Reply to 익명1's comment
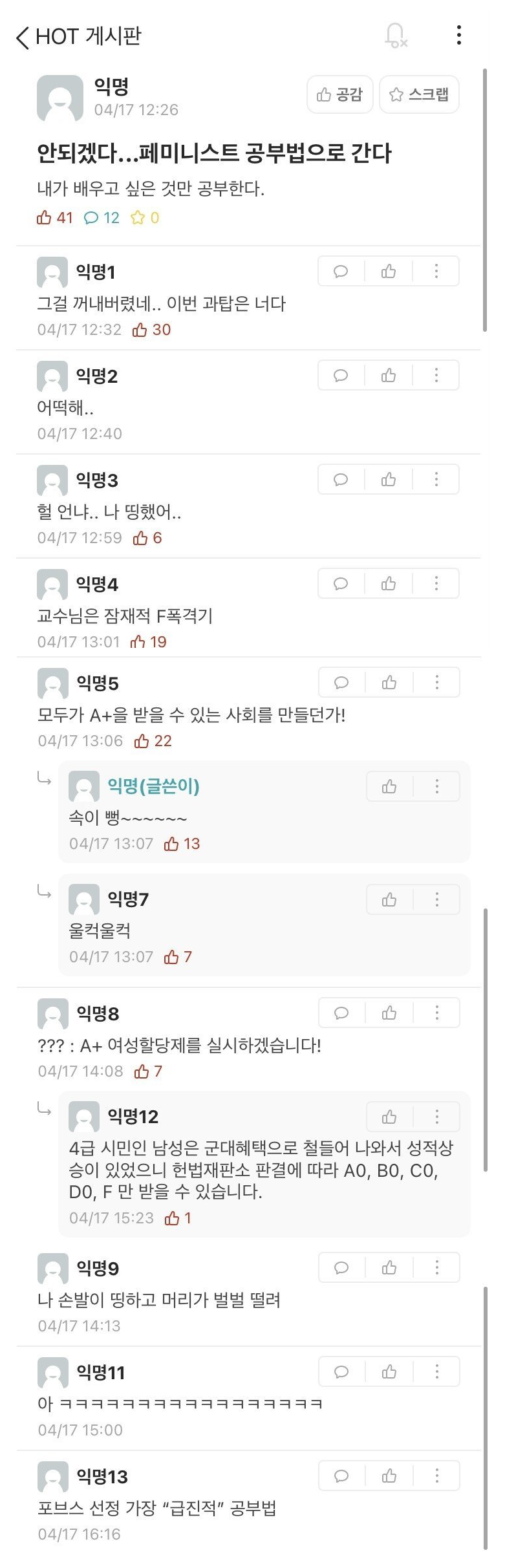The height and width of the screenshot is (1568, 505). (341, 272)
